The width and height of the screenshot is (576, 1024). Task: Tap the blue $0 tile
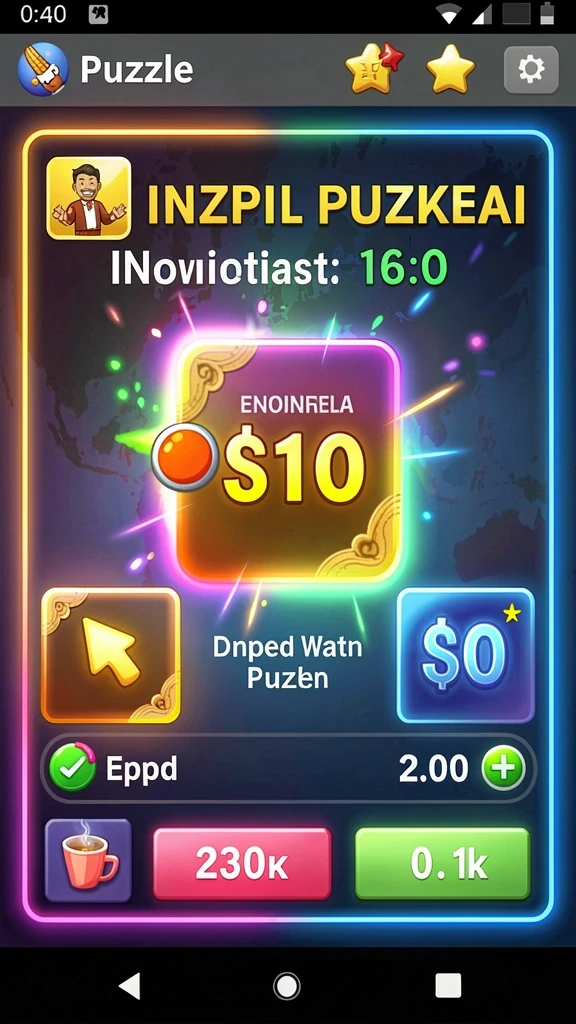click(466, 655)
